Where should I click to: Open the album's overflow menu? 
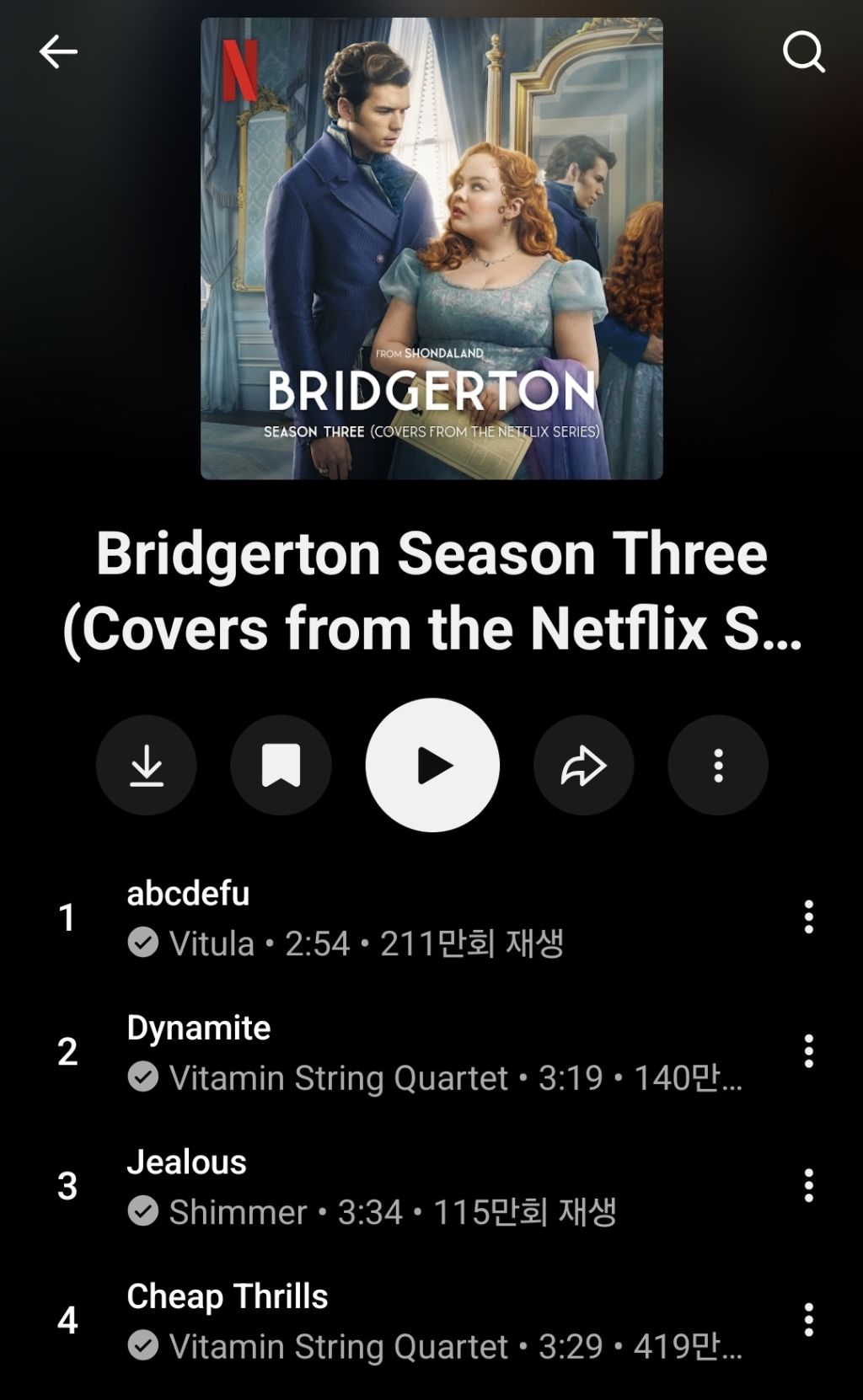718,765
